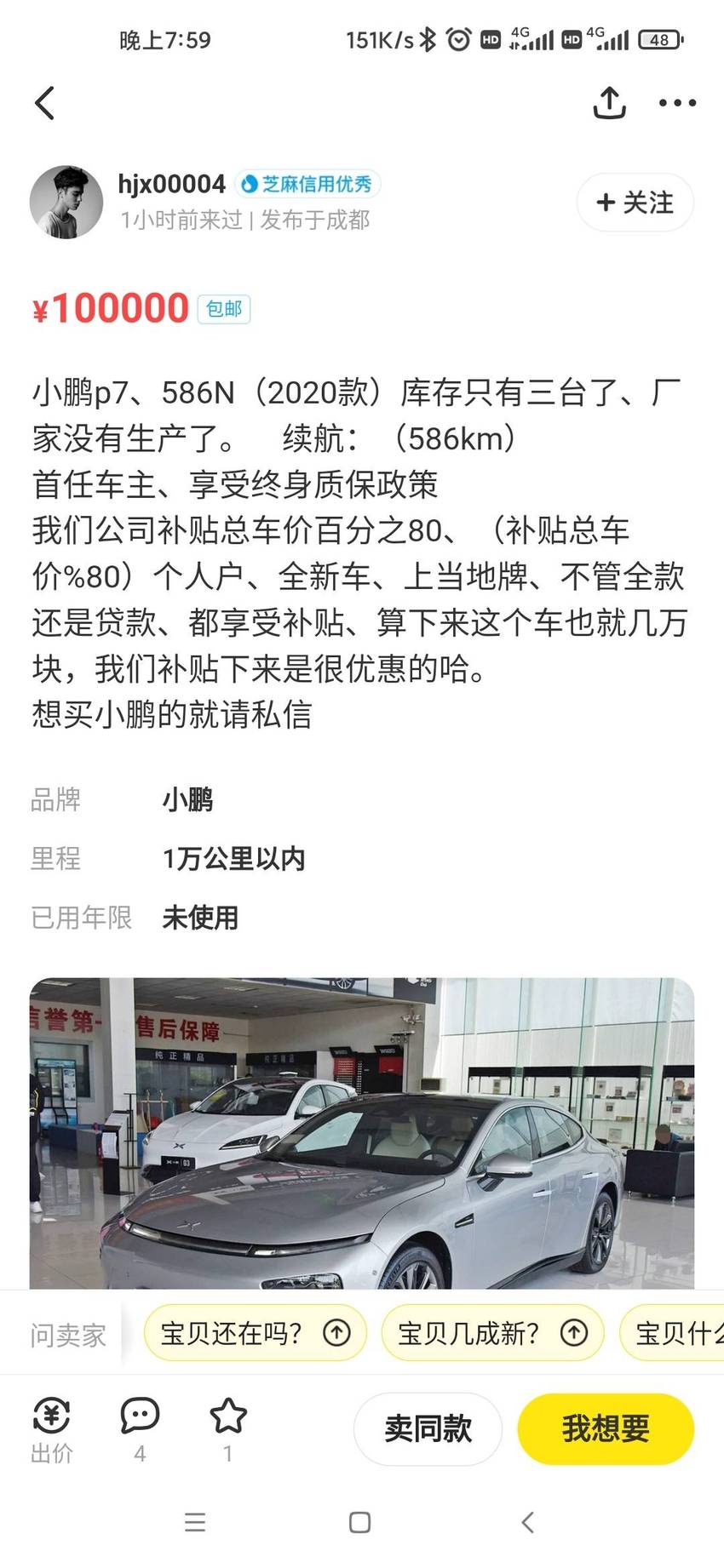Ask seller 宝贝几成新?
Viewport: 724px width, 1568px height.
click(492, 1333)
